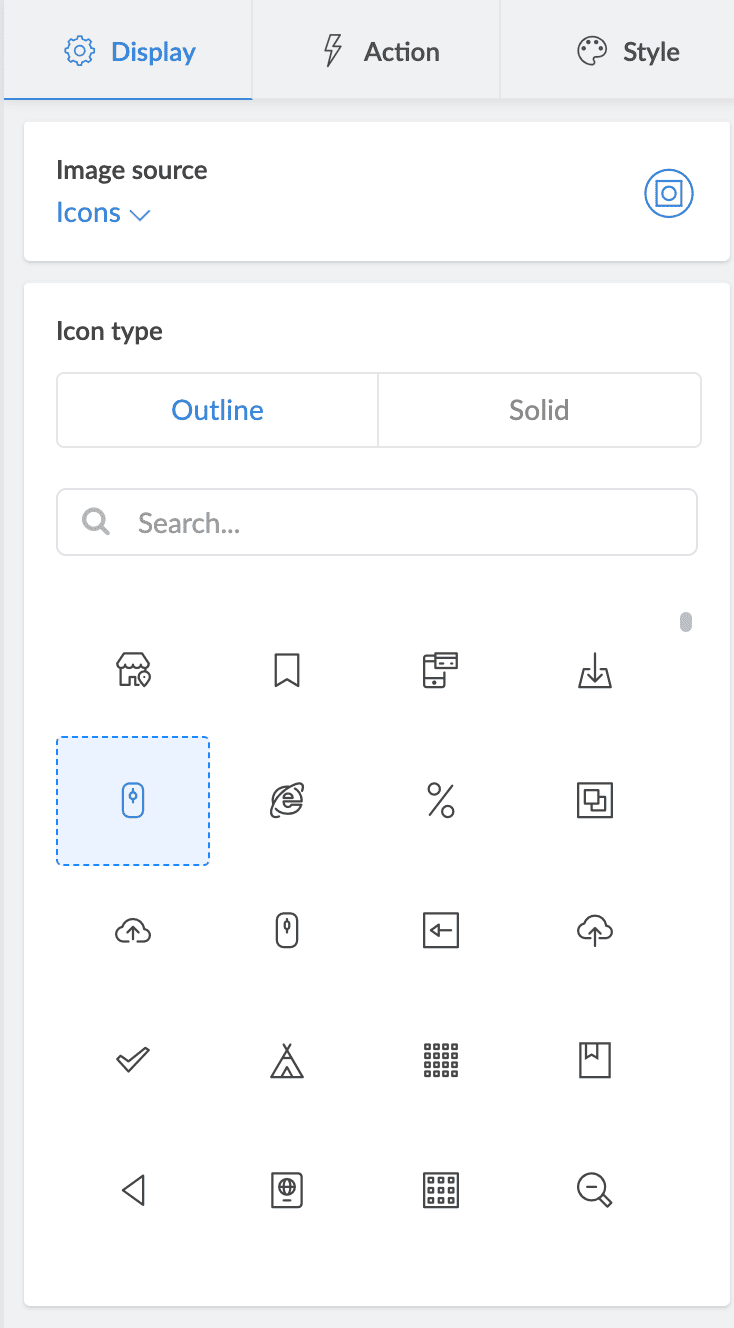Select the Solid icon type
Viewport: 734px width, 1328px height.
[539, 410]
